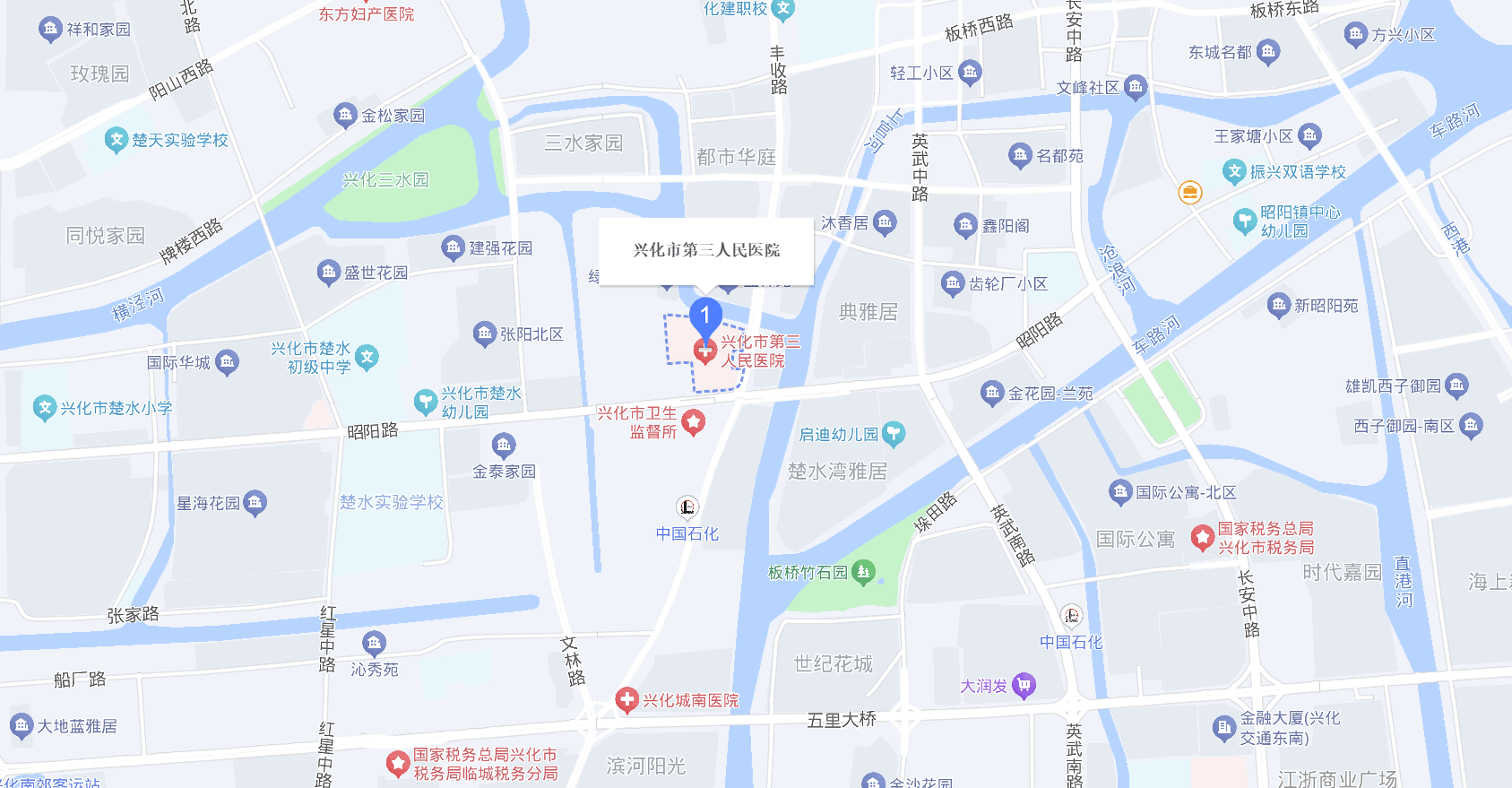Select the 兴化城南医院 hospital marker
Screen dimensions: 1512x788
626,700
